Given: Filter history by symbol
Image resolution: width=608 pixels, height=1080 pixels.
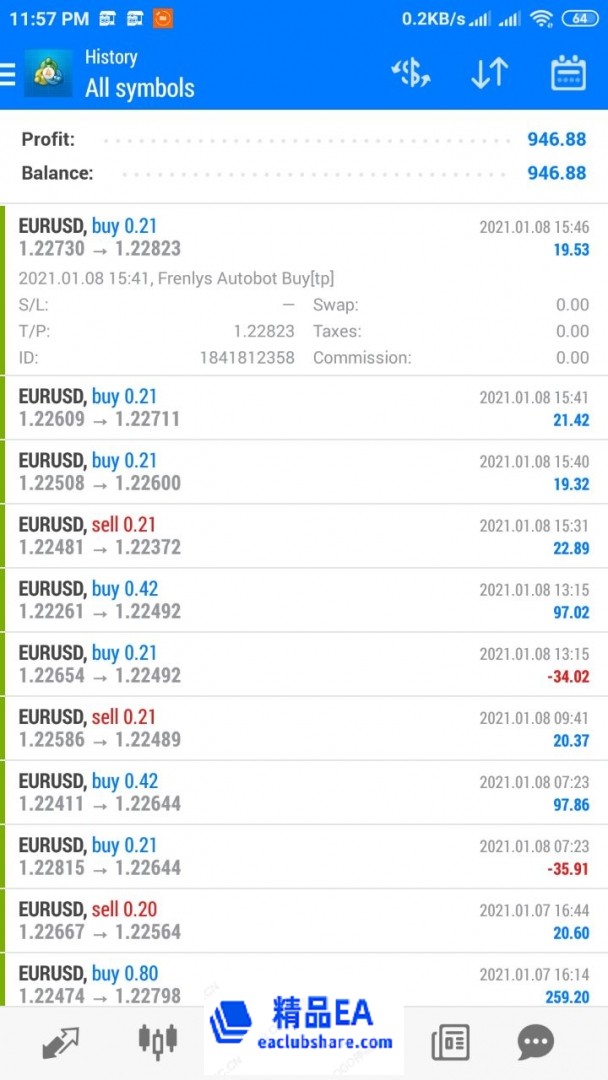Looking at the screenshot, I should coord(410,73).
